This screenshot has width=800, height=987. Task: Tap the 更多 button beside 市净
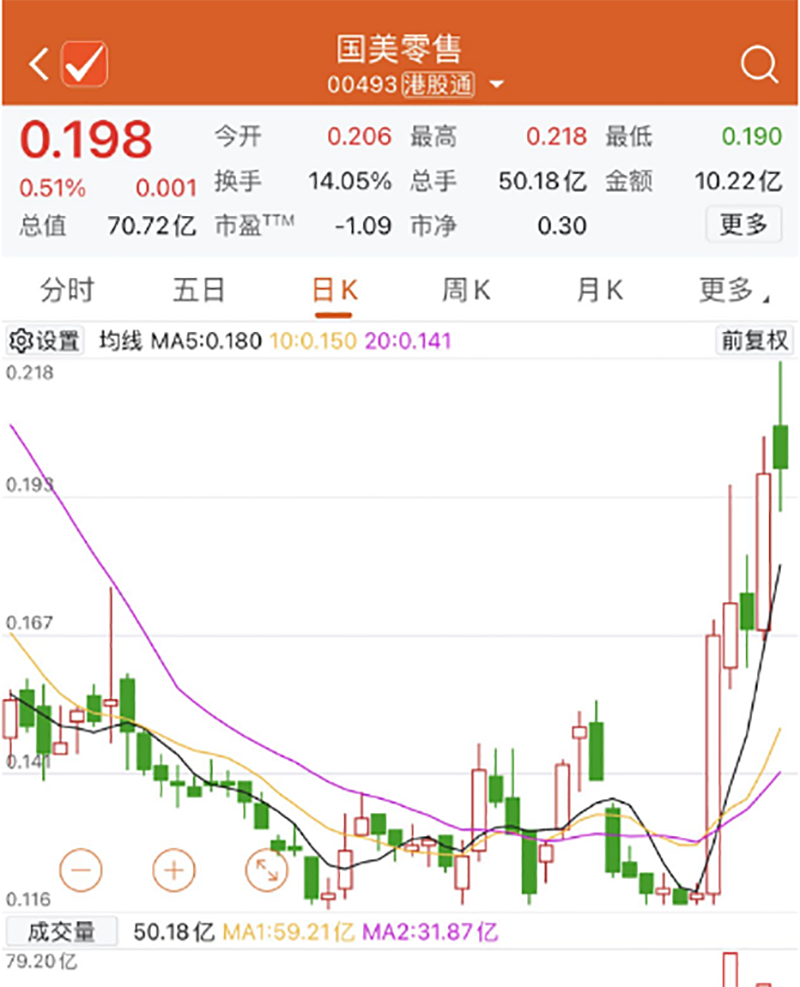pyautogui.click(x=743, y=225)
